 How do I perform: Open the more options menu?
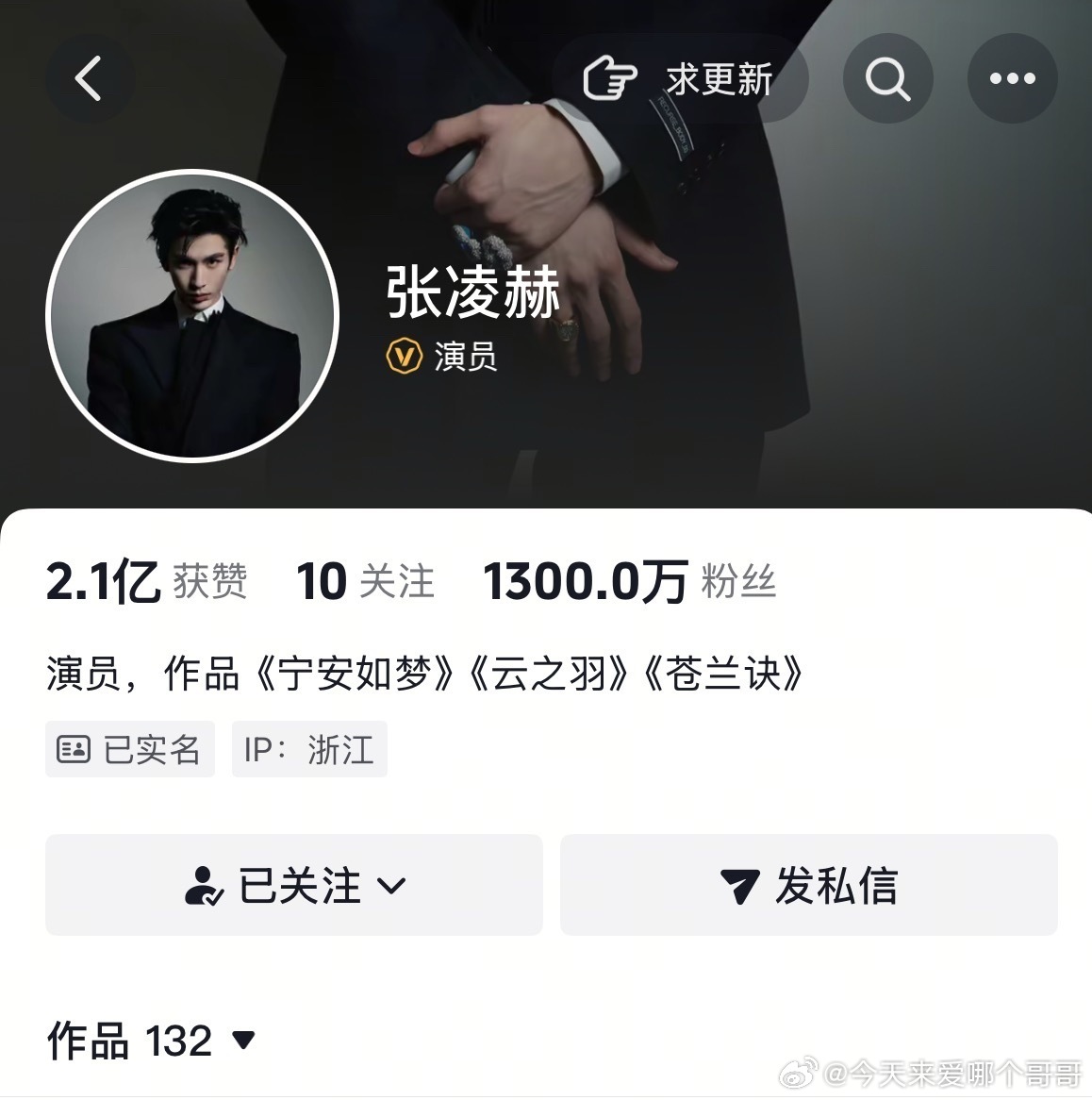point(1013,78)
